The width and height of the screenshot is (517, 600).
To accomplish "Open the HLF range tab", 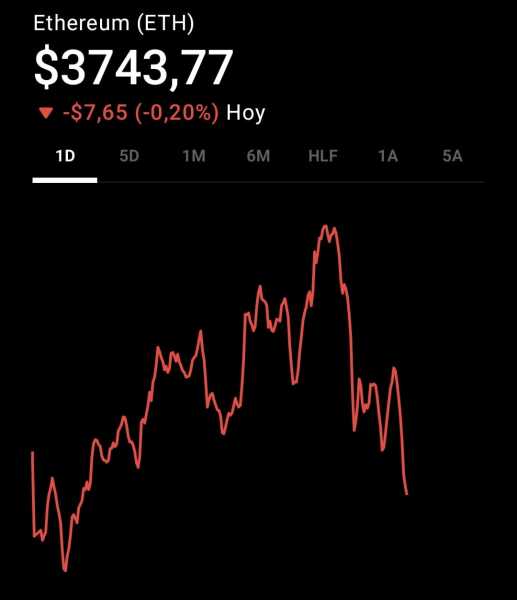I will point(323,156).
